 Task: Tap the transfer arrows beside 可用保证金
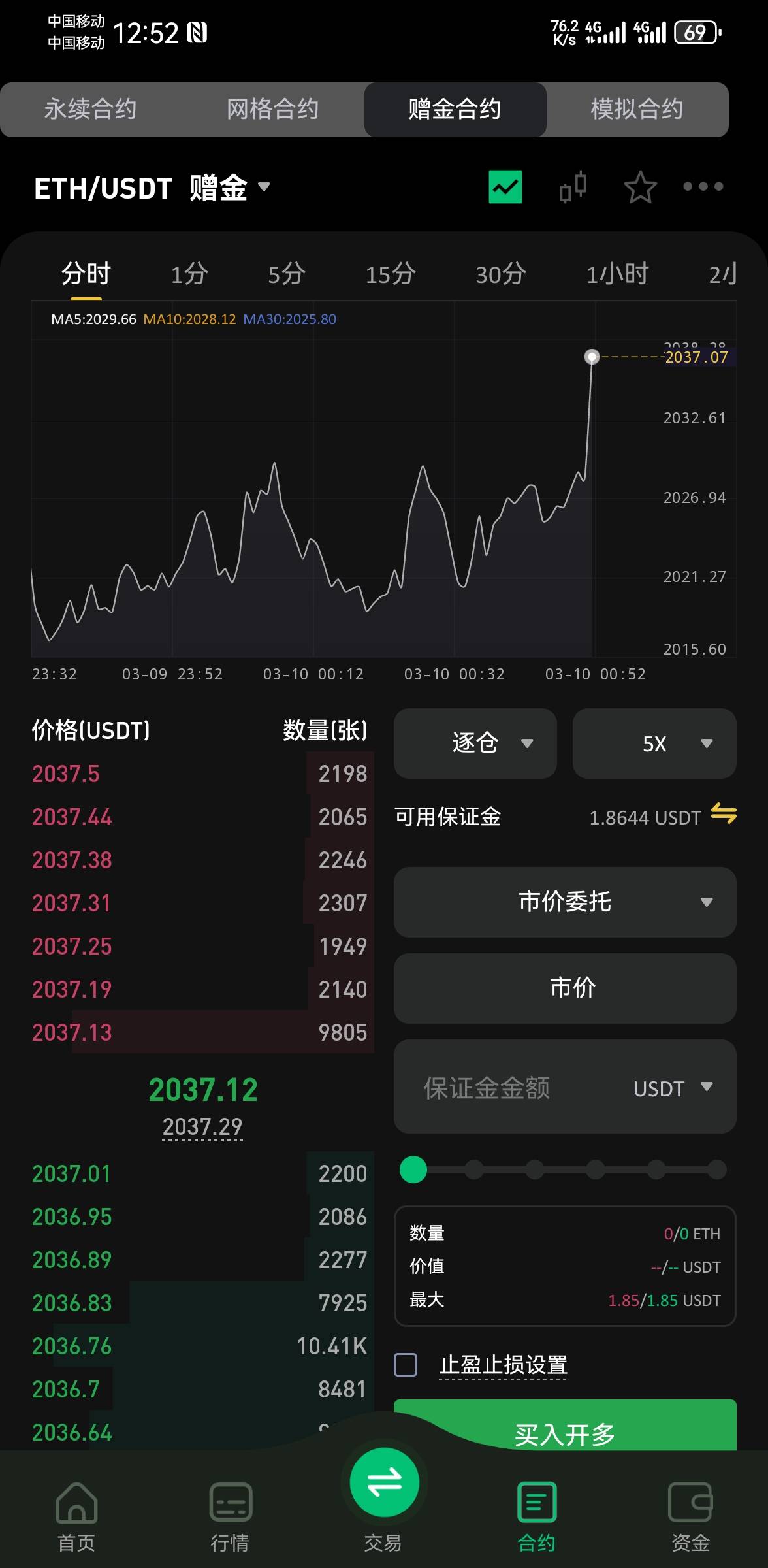[x=724, y=814]
